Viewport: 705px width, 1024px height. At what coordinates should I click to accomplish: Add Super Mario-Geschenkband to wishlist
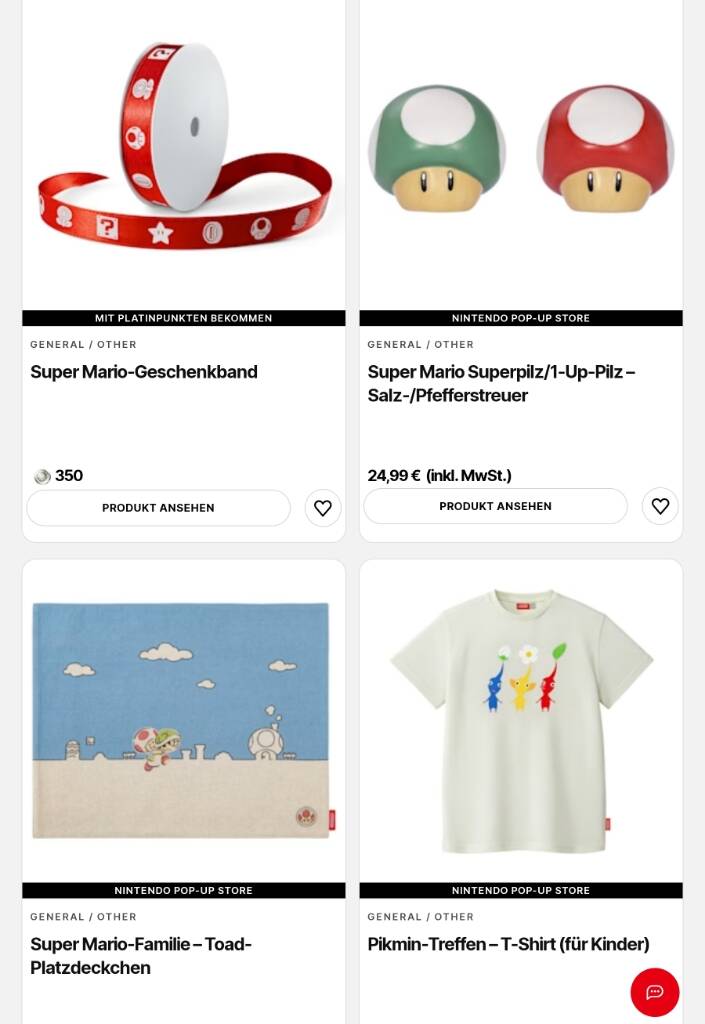[322, 508]
